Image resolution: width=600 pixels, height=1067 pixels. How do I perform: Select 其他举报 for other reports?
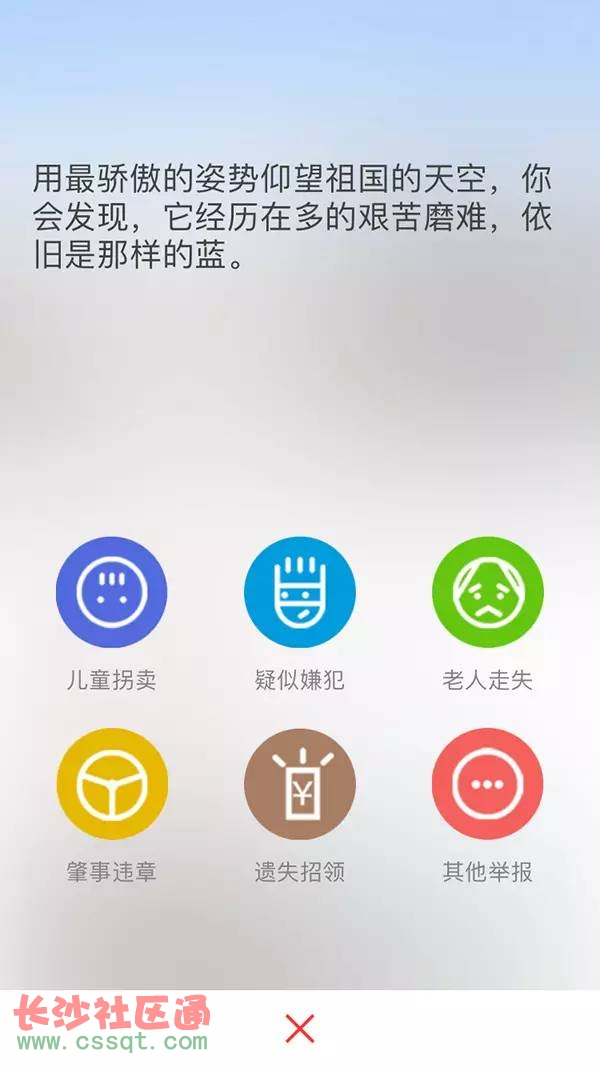coord(487,784)
